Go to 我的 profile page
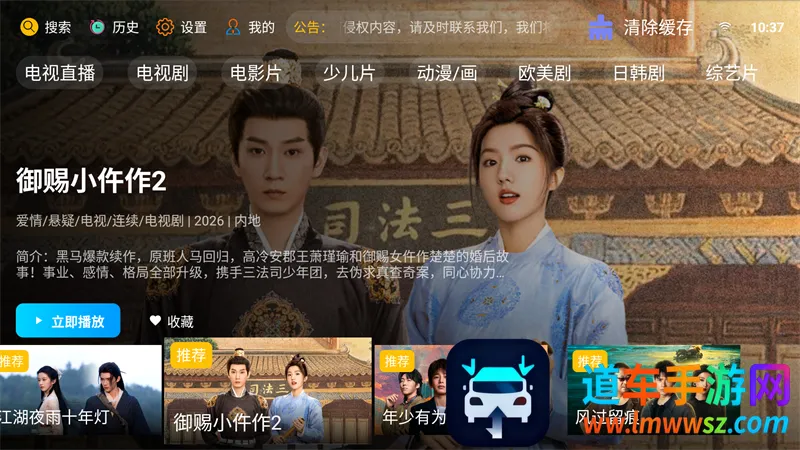The image size is (800, 450). [250, 27]
